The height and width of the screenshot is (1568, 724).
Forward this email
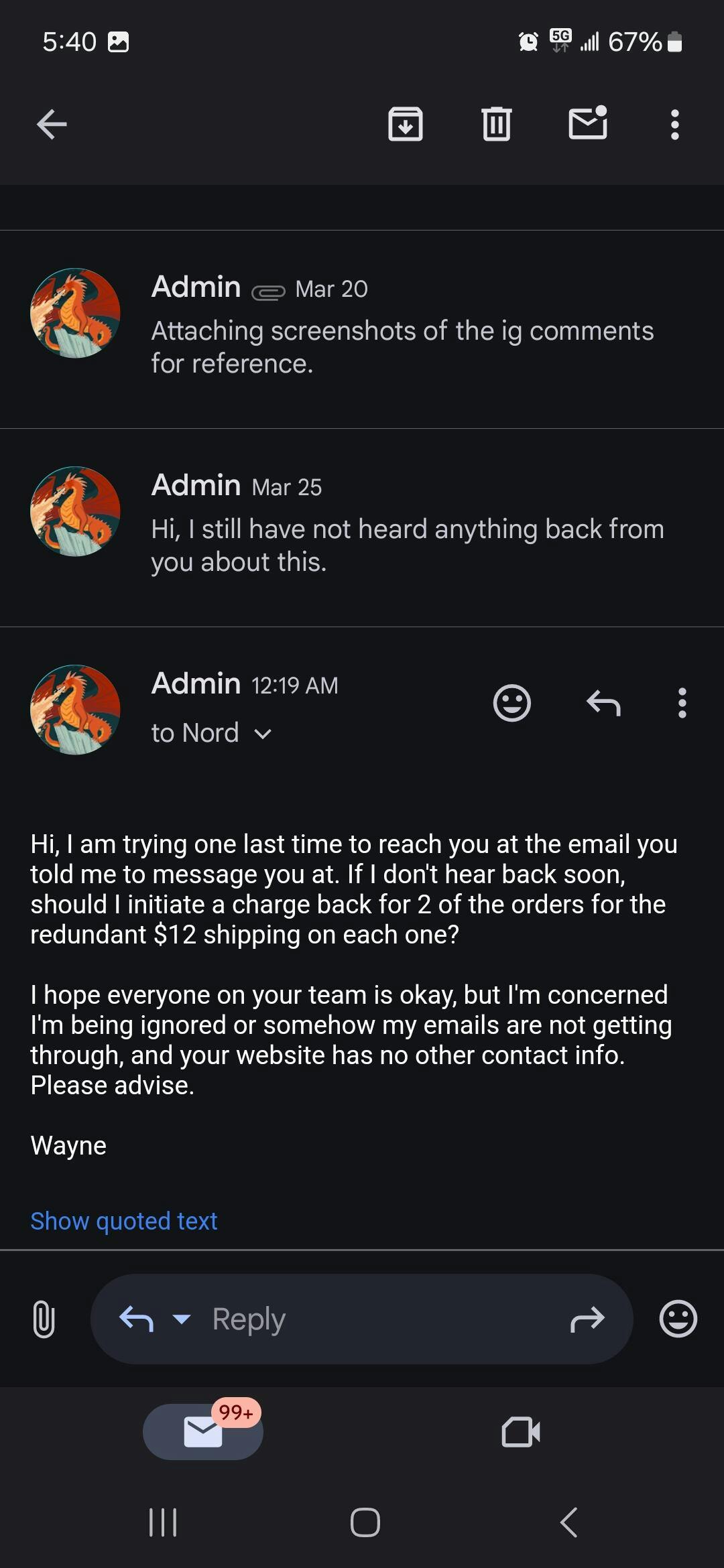(x=587, y=1319)
